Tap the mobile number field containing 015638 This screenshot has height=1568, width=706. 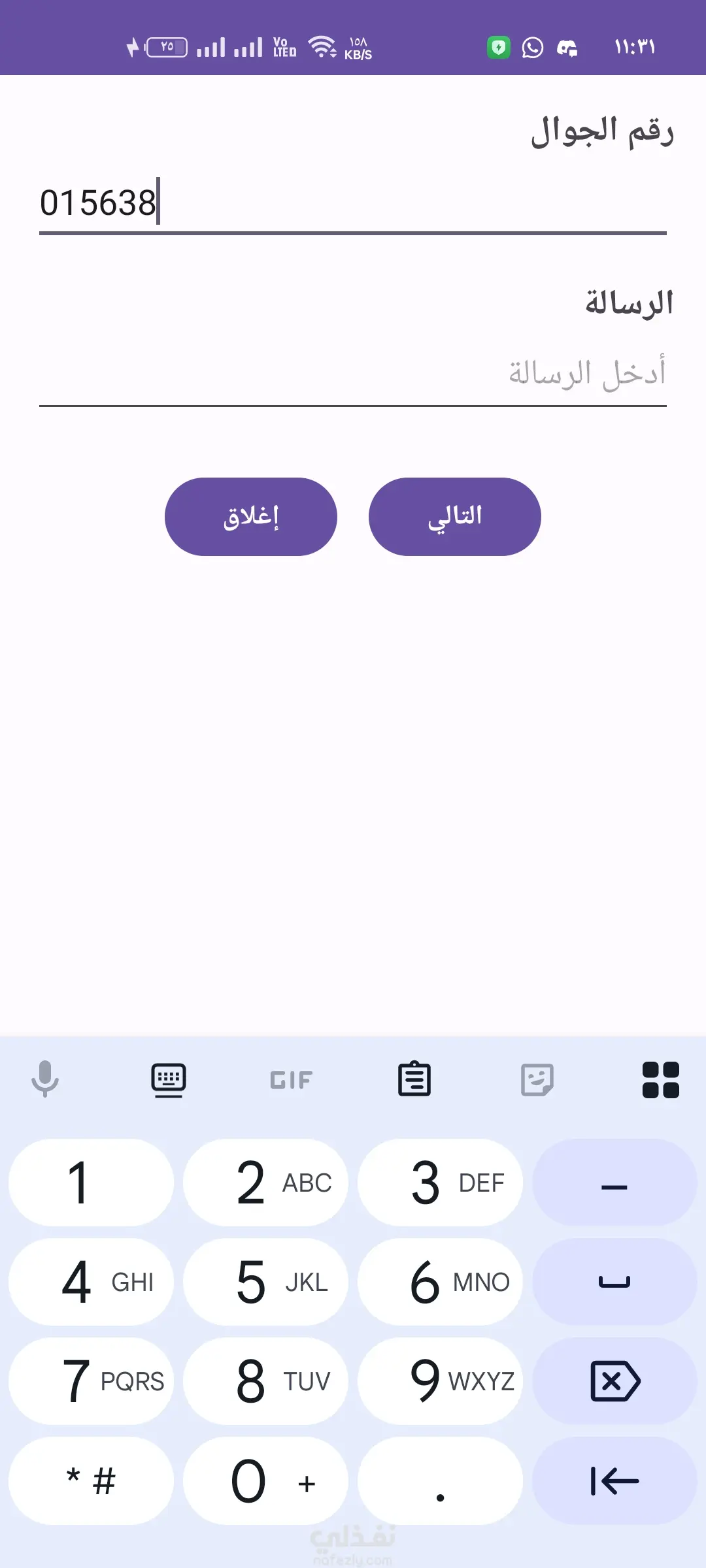(353, 203)
